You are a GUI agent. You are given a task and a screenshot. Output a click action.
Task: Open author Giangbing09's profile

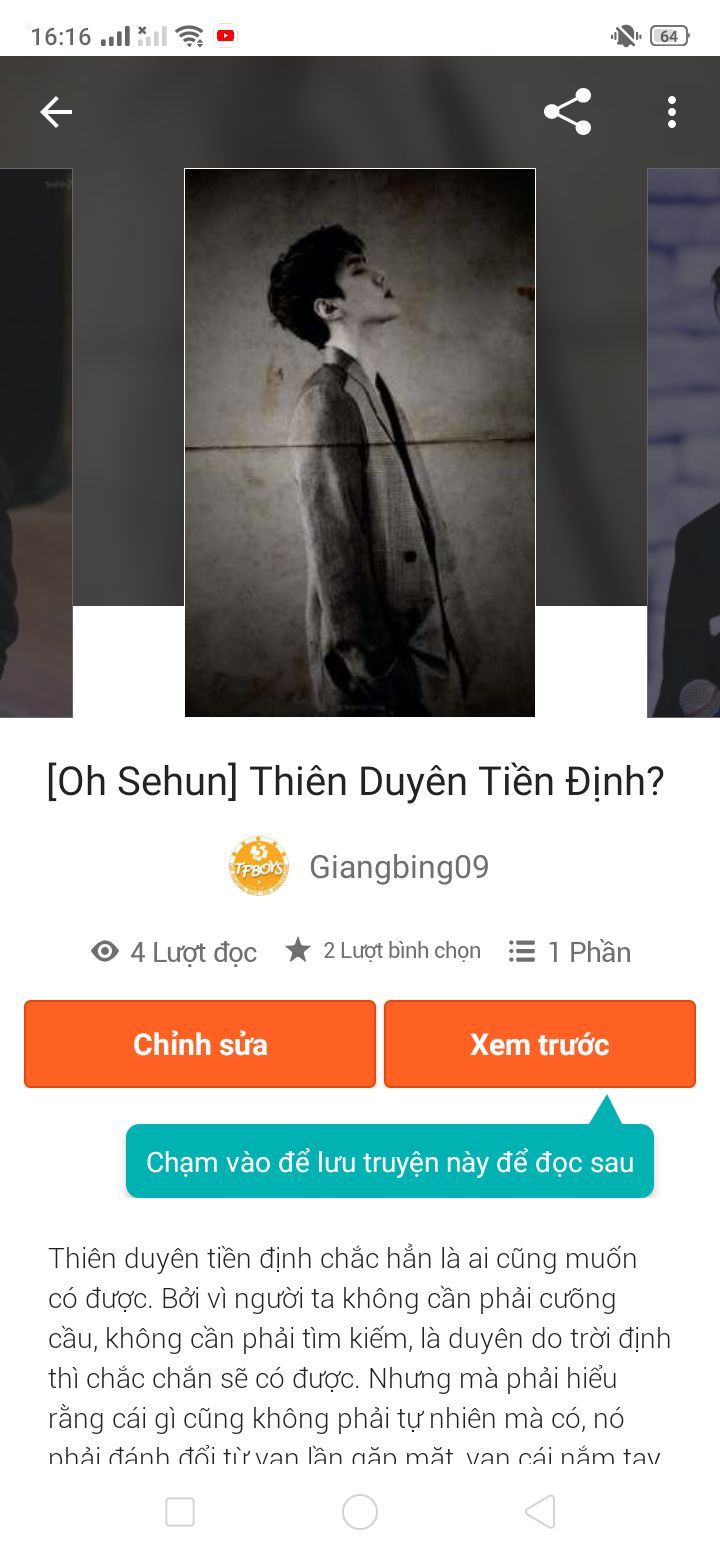pyautogui.click(x=359, y=866)
